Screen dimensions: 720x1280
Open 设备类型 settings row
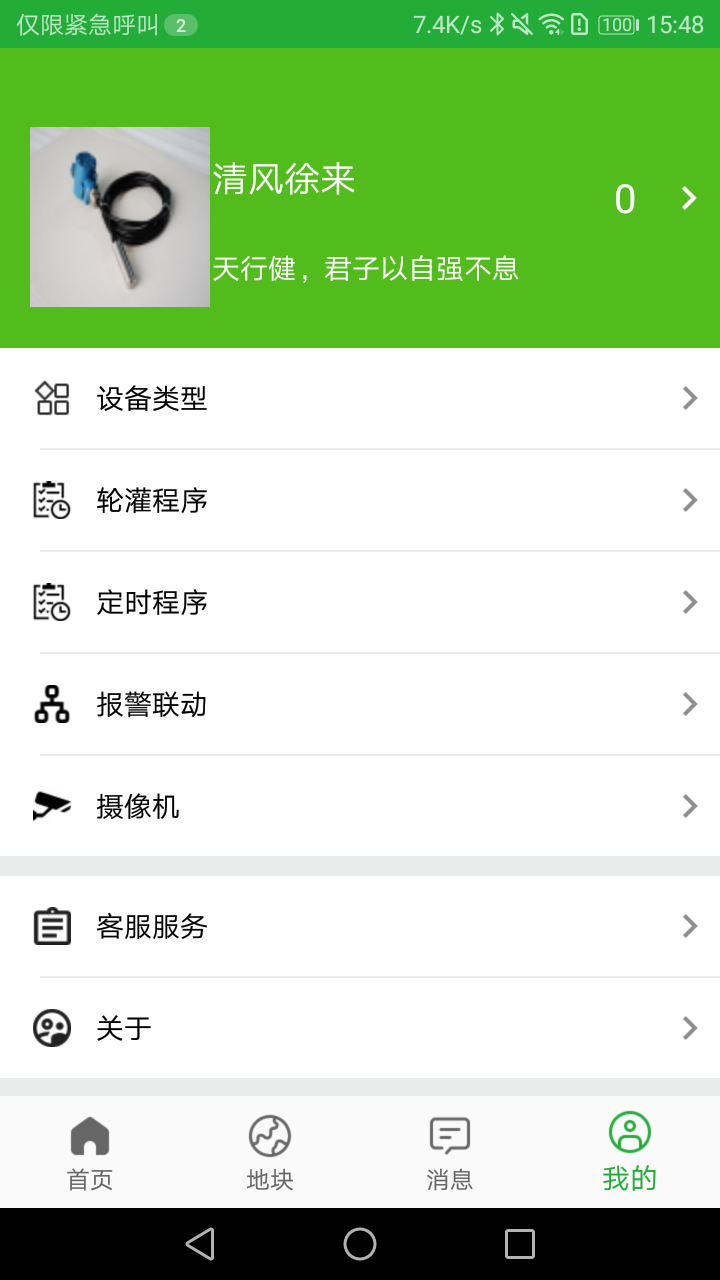[x=360, y=399]
